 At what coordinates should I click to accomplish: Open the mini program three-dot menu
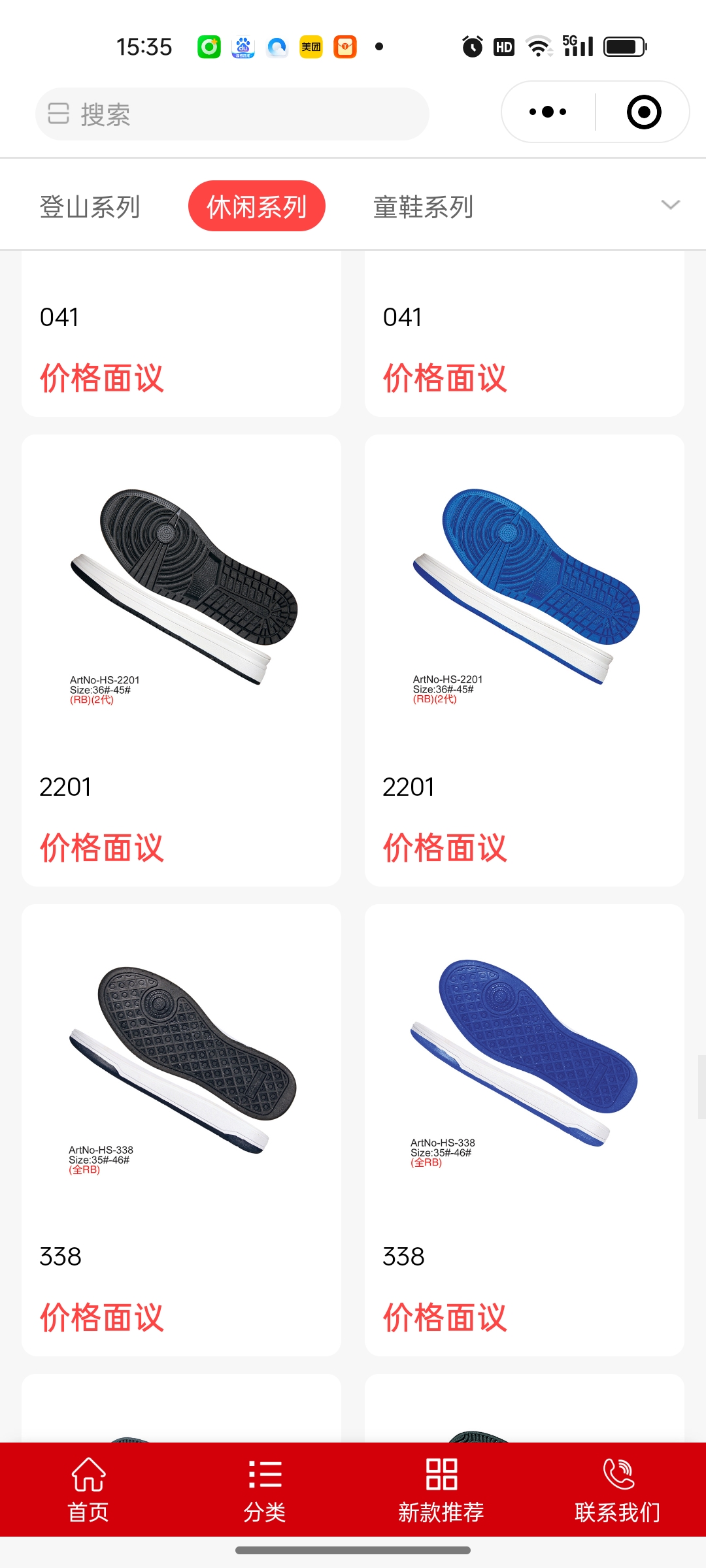548,112
